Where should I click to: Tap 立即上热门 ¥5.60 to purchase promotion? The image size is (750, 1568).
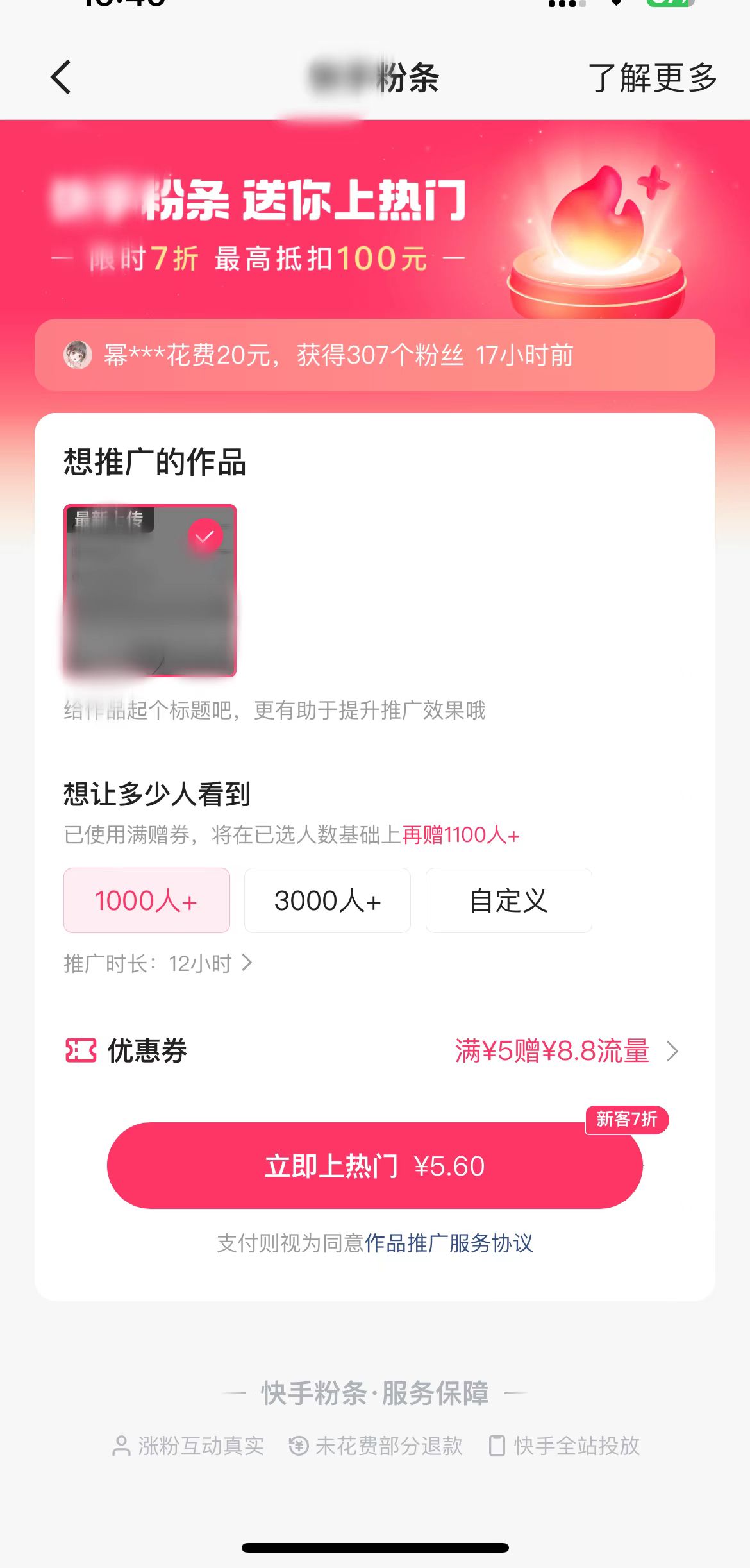click(375, 1167)
